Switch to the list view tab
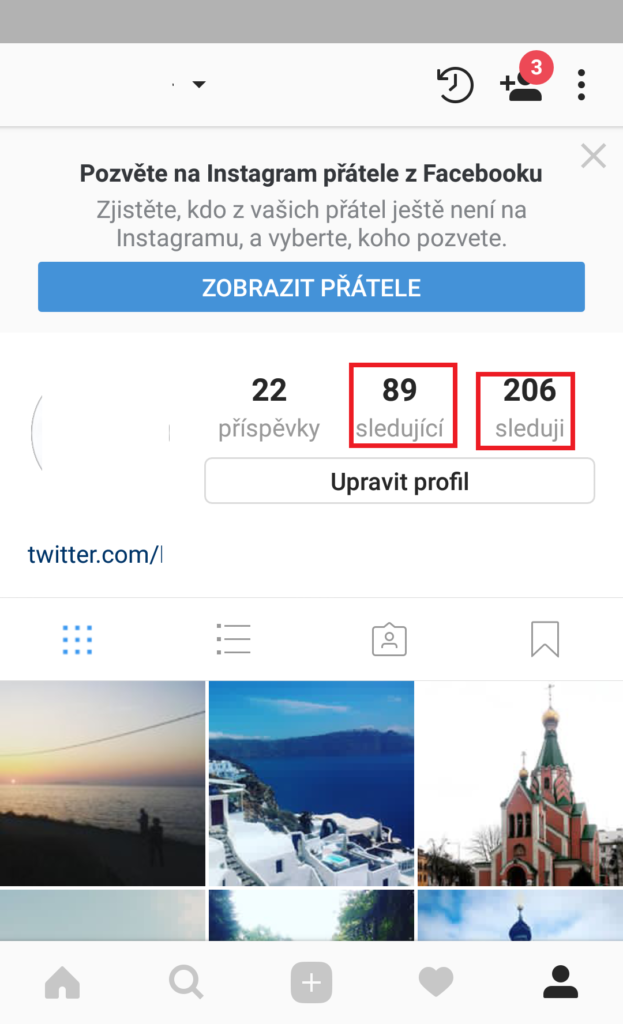The image size is (623, 1024). point(233,639)
